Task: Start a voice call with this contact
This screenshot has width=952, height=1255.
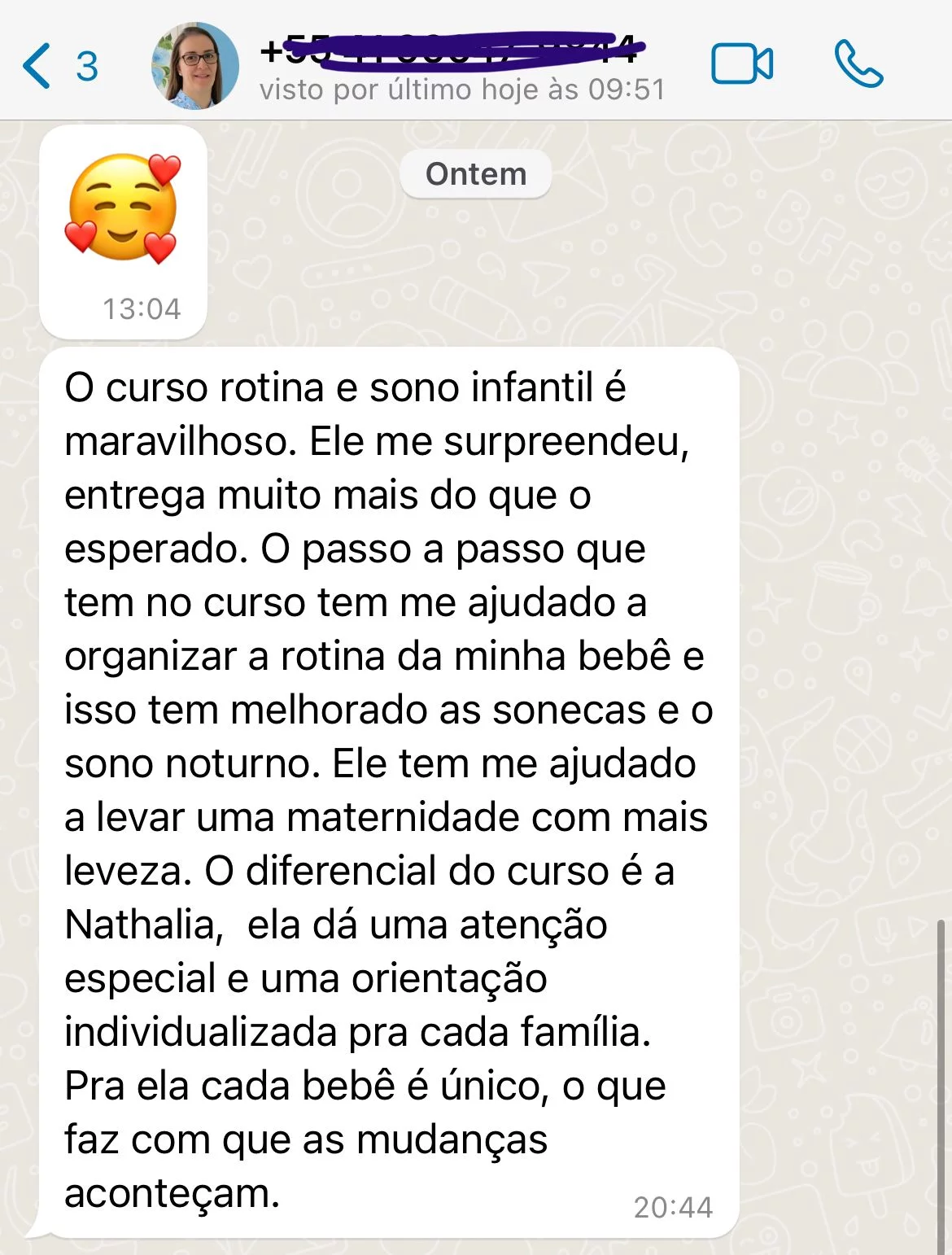Action: 858,64
